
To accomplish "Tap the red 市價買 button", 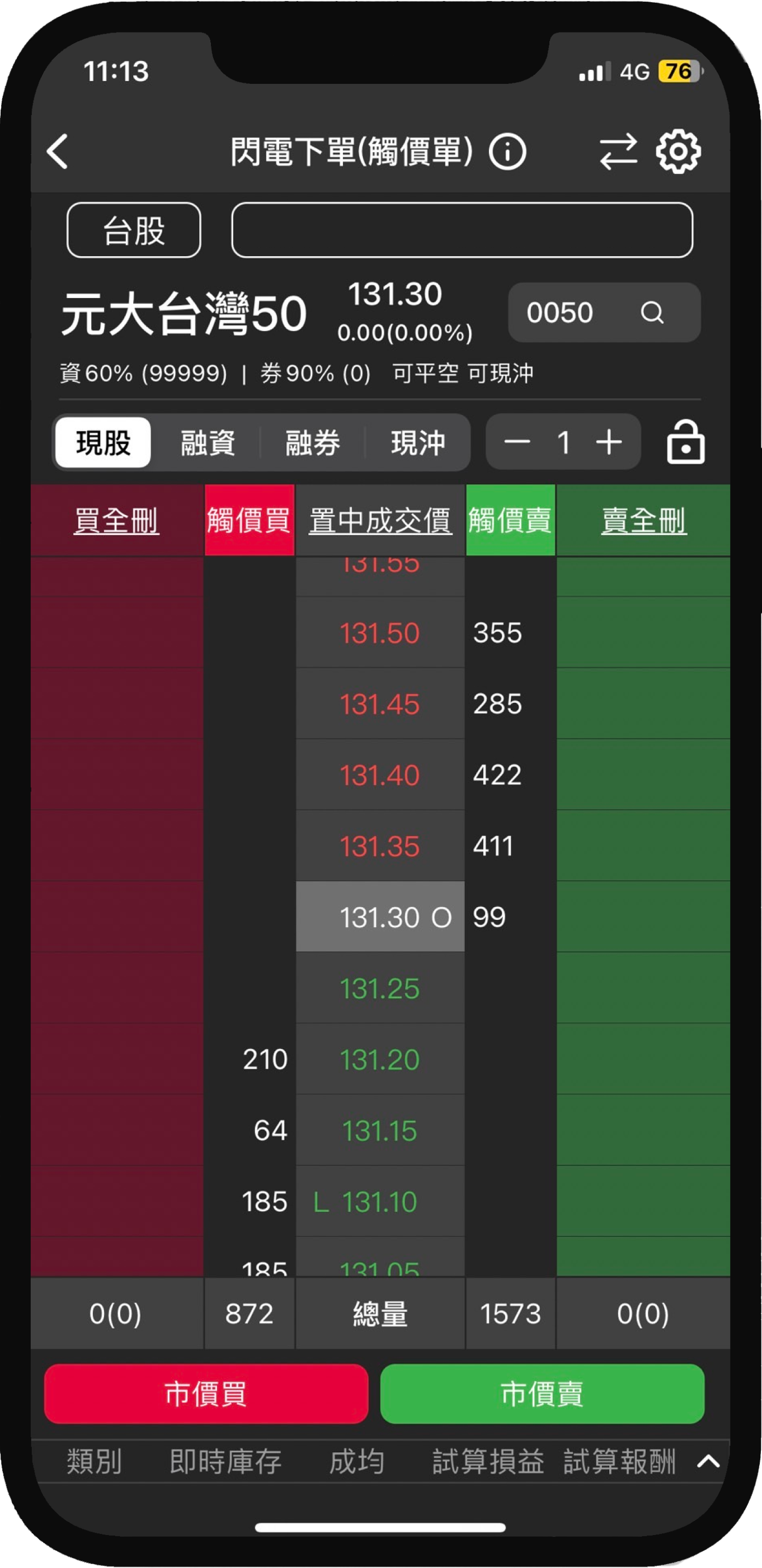I will point(206,1394).
